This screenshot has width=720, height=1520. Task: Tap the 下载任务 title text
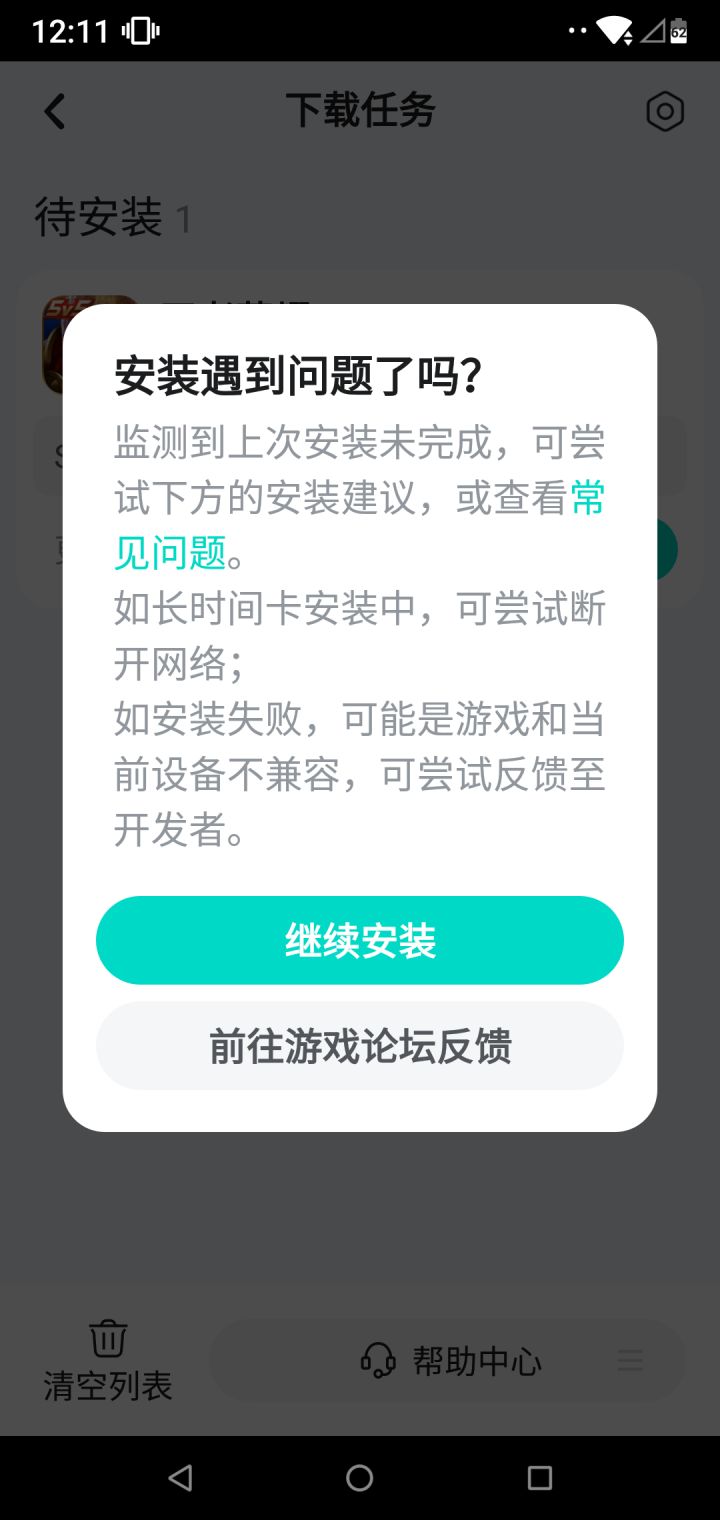pyautogui.click(x=360, y=110)
